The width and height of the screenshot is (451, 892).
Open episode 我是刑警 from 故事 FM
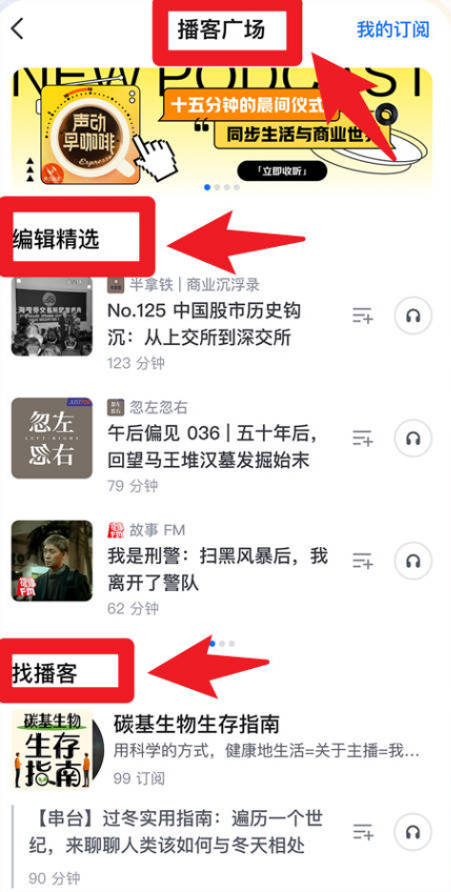coord(218,569)
